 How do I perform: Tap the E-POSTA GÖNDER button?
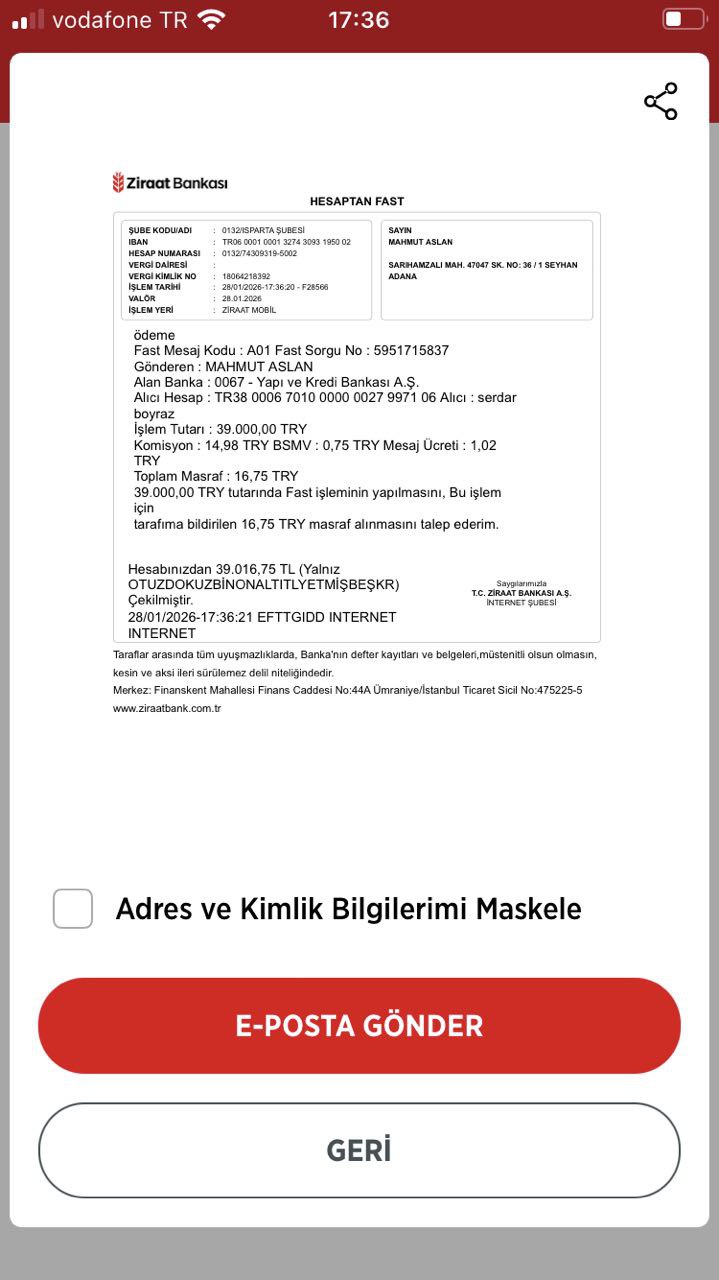point(359,1025)
